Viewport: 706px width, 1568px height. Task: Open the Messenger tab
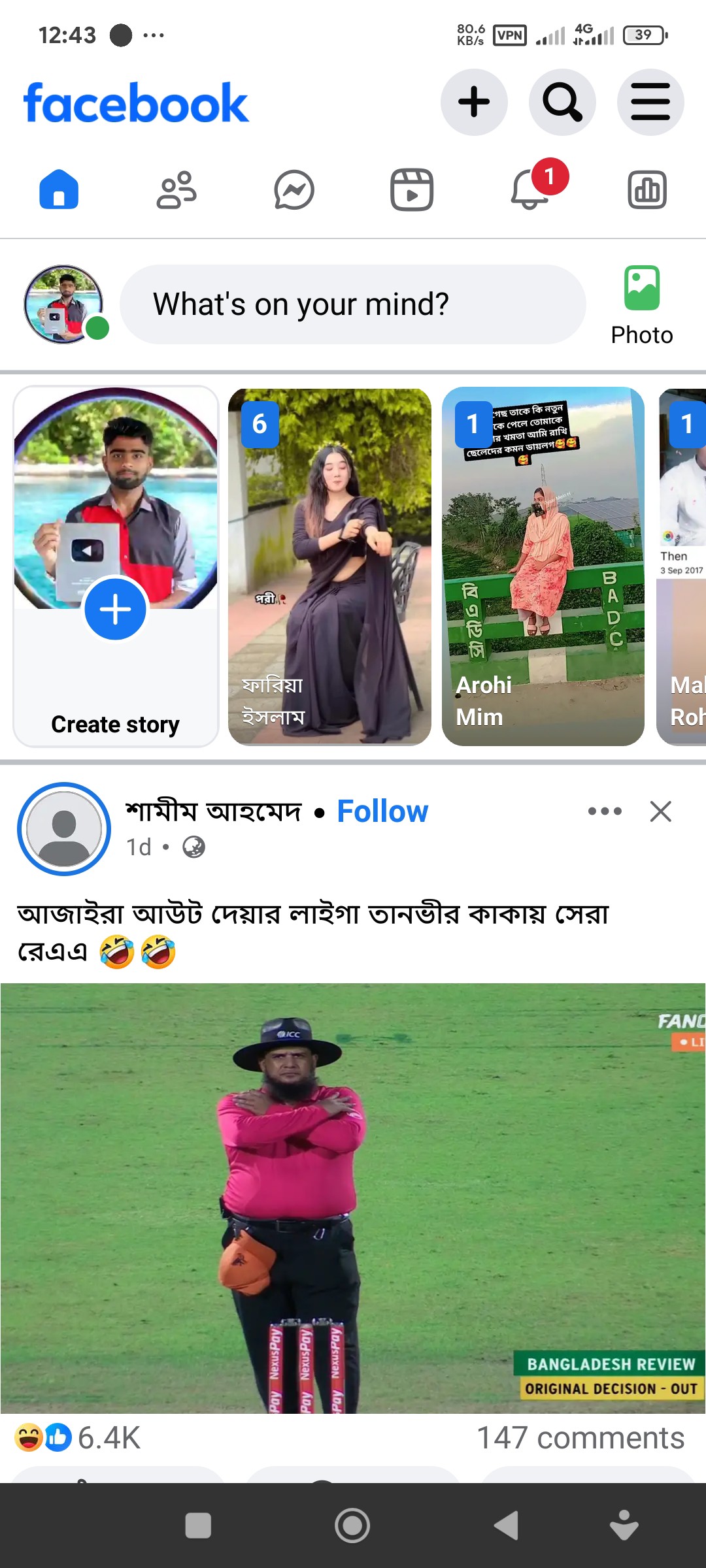tap(294, 190)
